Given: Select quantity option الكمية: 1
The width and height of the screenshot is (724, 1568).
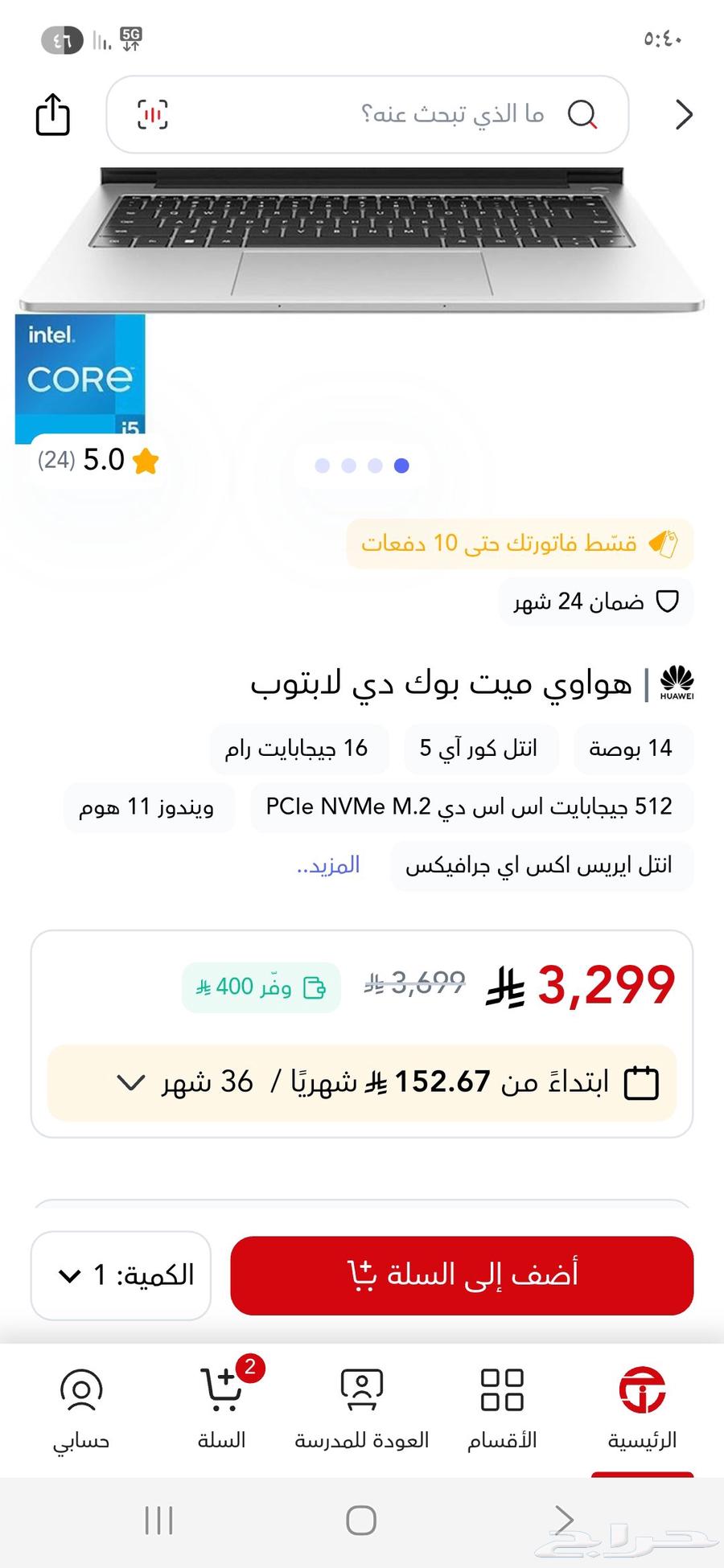Looking at the screenshot, I should tap(119, 1276).
